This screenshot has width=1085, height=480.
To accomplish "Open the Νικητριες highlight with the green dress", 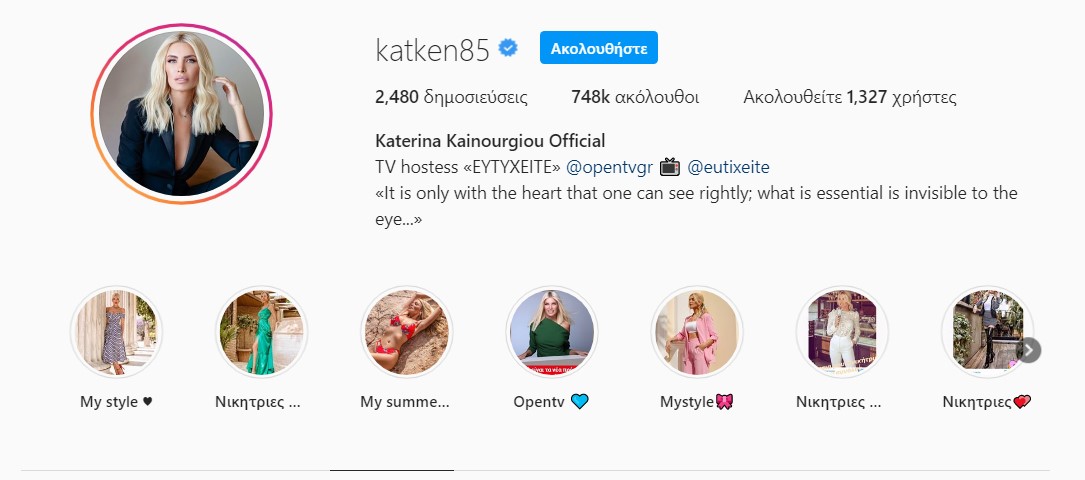I will click(261, 332).
